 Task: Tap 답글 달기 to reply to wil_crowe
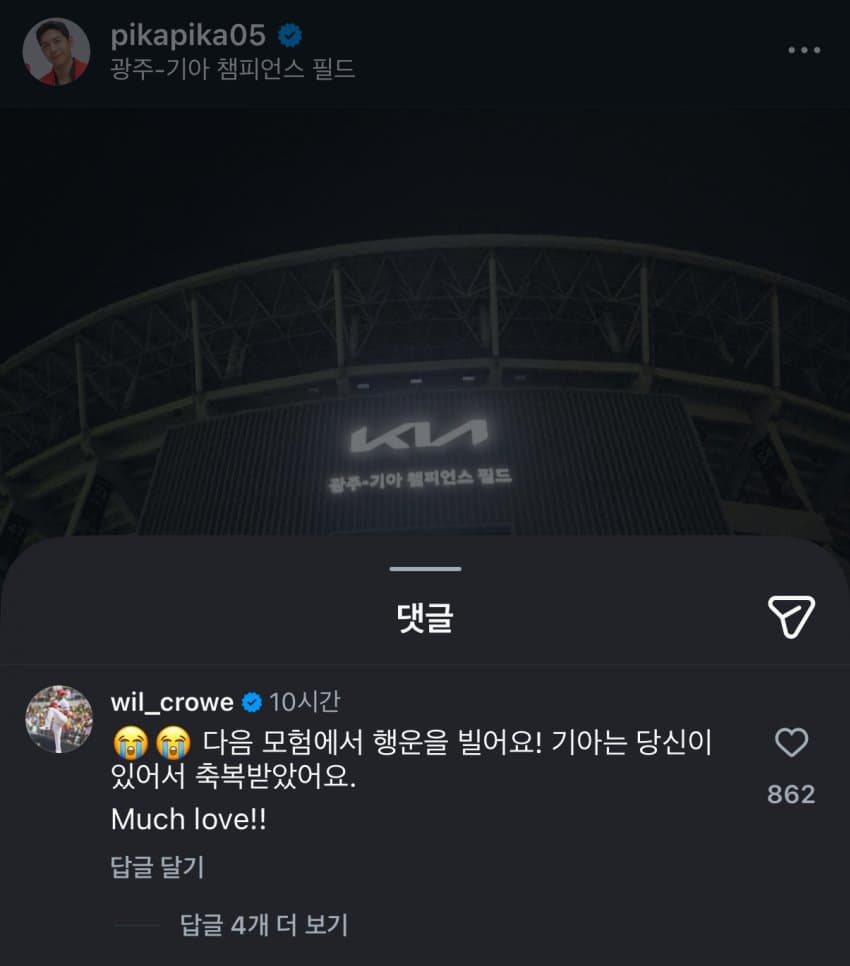pos(157,866)
